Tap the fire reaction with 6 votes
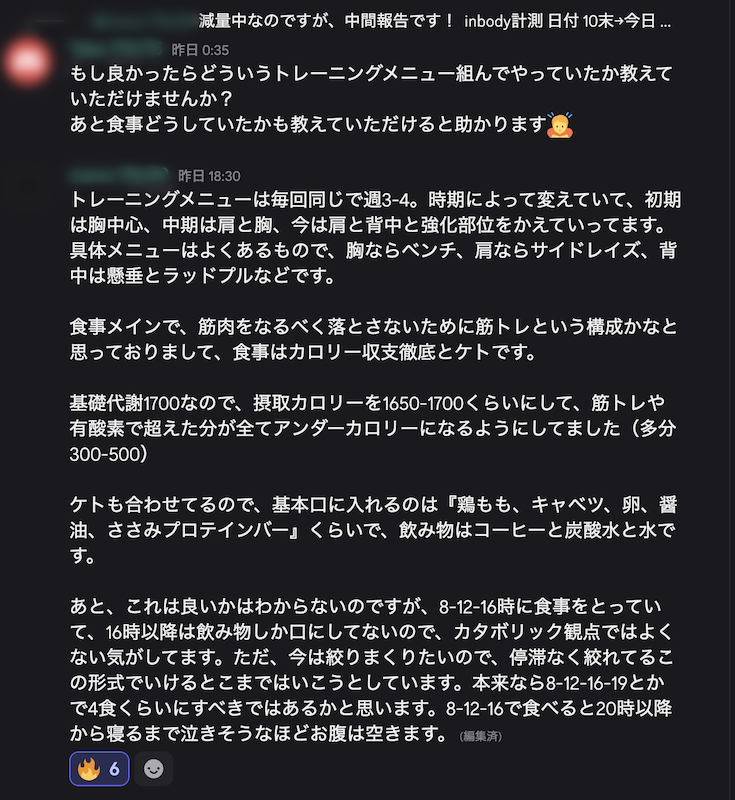The height and width of the screenshot is (800, 735). [99, 768]
